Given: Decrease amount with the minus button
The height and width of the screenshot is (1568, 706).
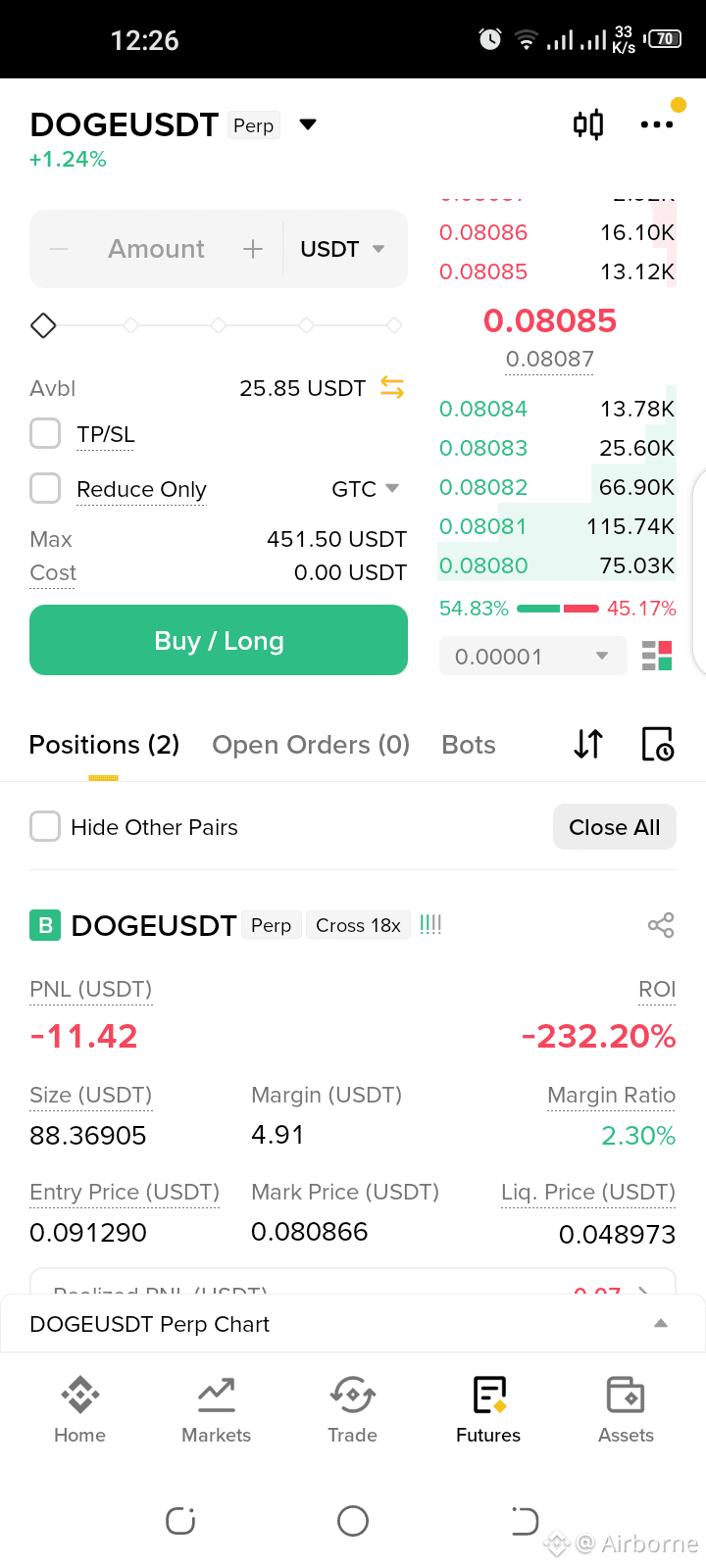Looking at the screenshot, I should tap(59, 249).
